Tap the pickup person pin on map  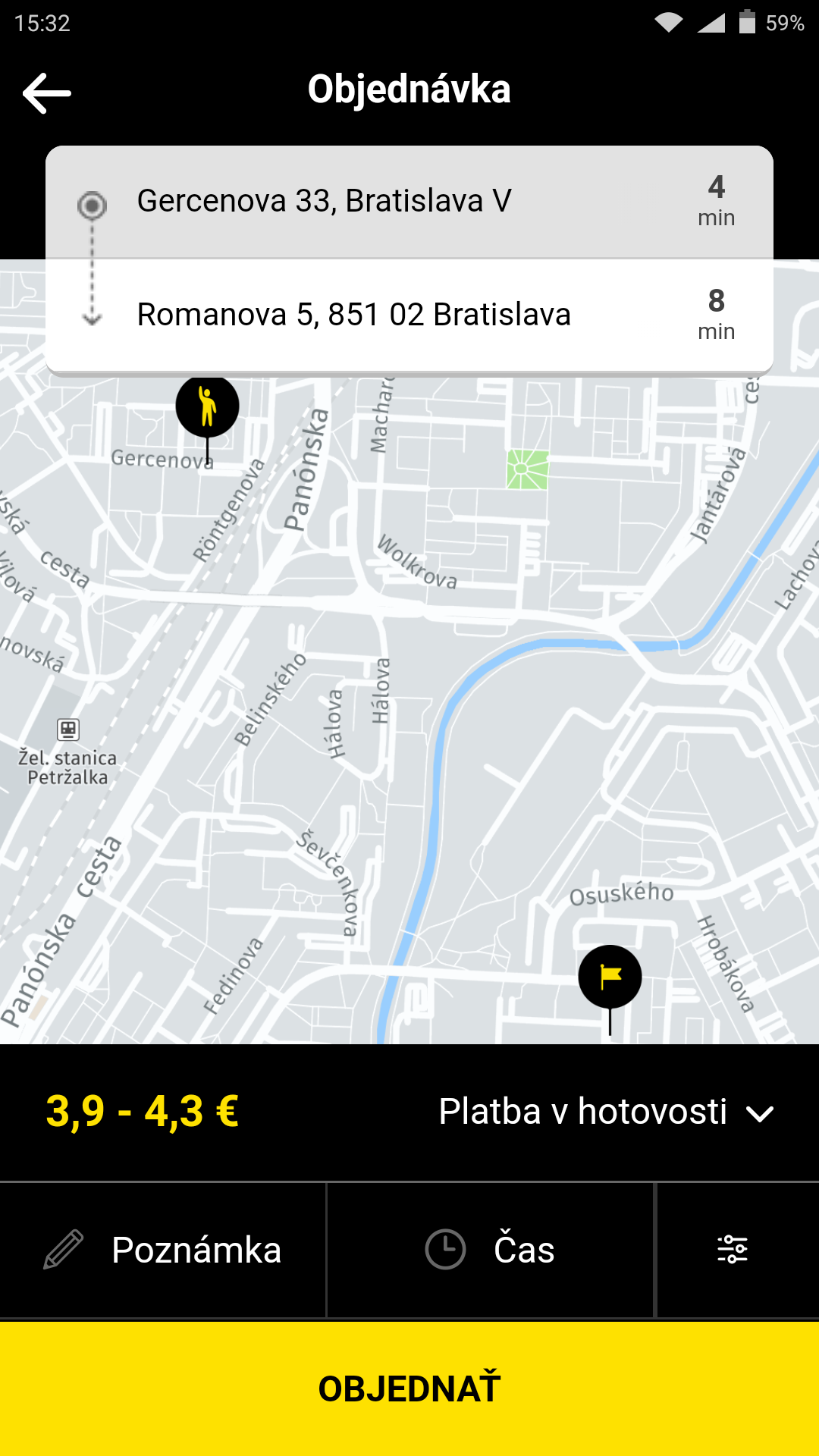click(x=207, y=407)
